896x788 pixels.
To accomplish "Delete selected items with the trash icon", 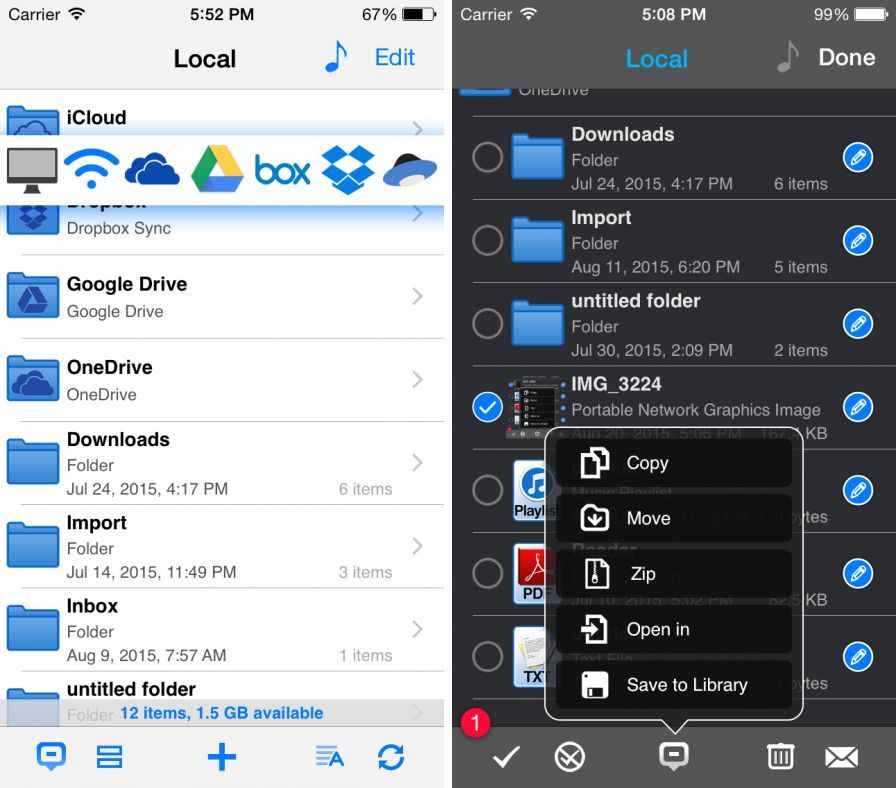I will [780, 757].
